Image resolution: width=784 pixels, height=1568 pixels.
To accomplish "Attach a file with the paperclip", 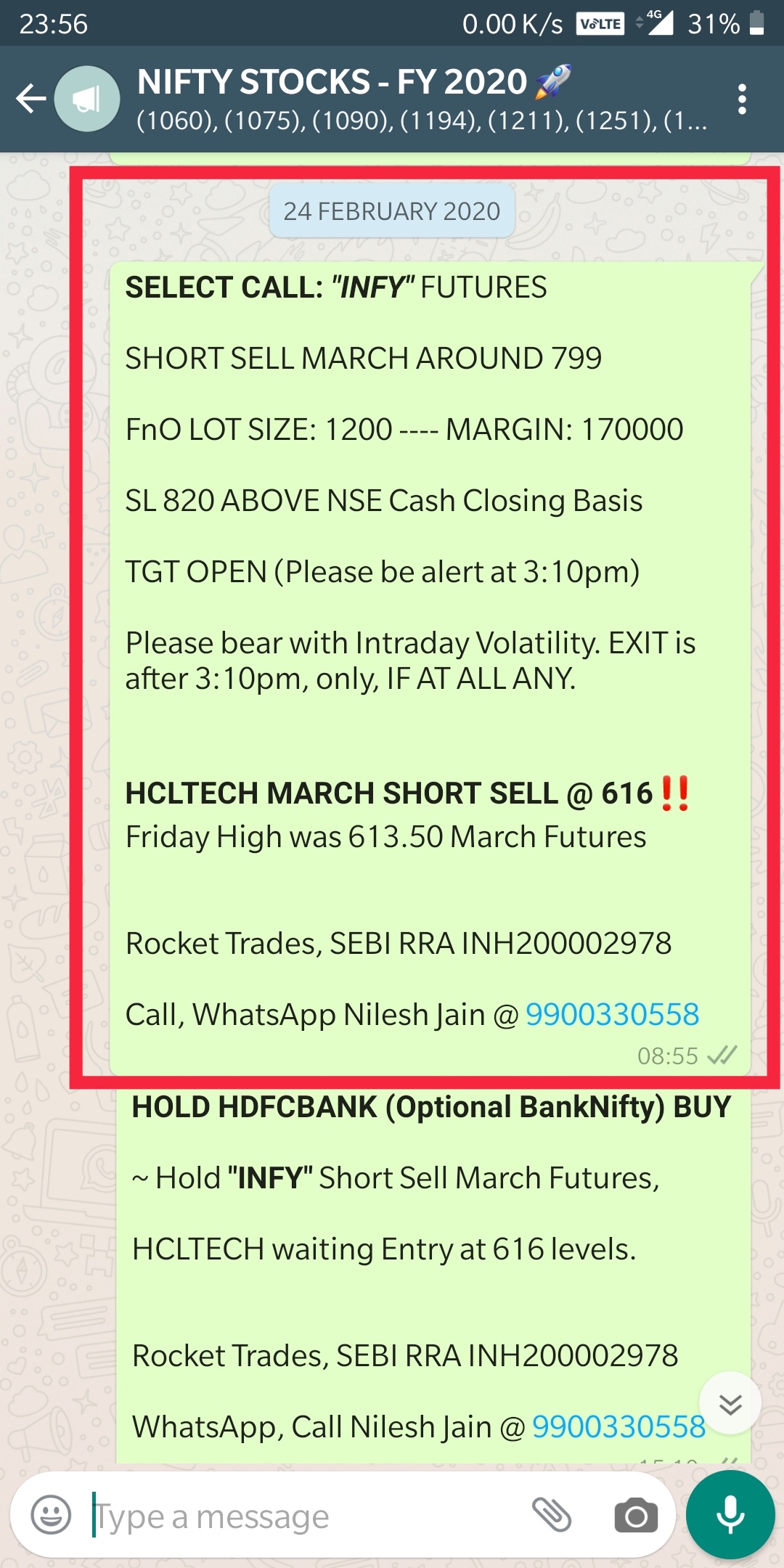I will tap(552, 1515).
